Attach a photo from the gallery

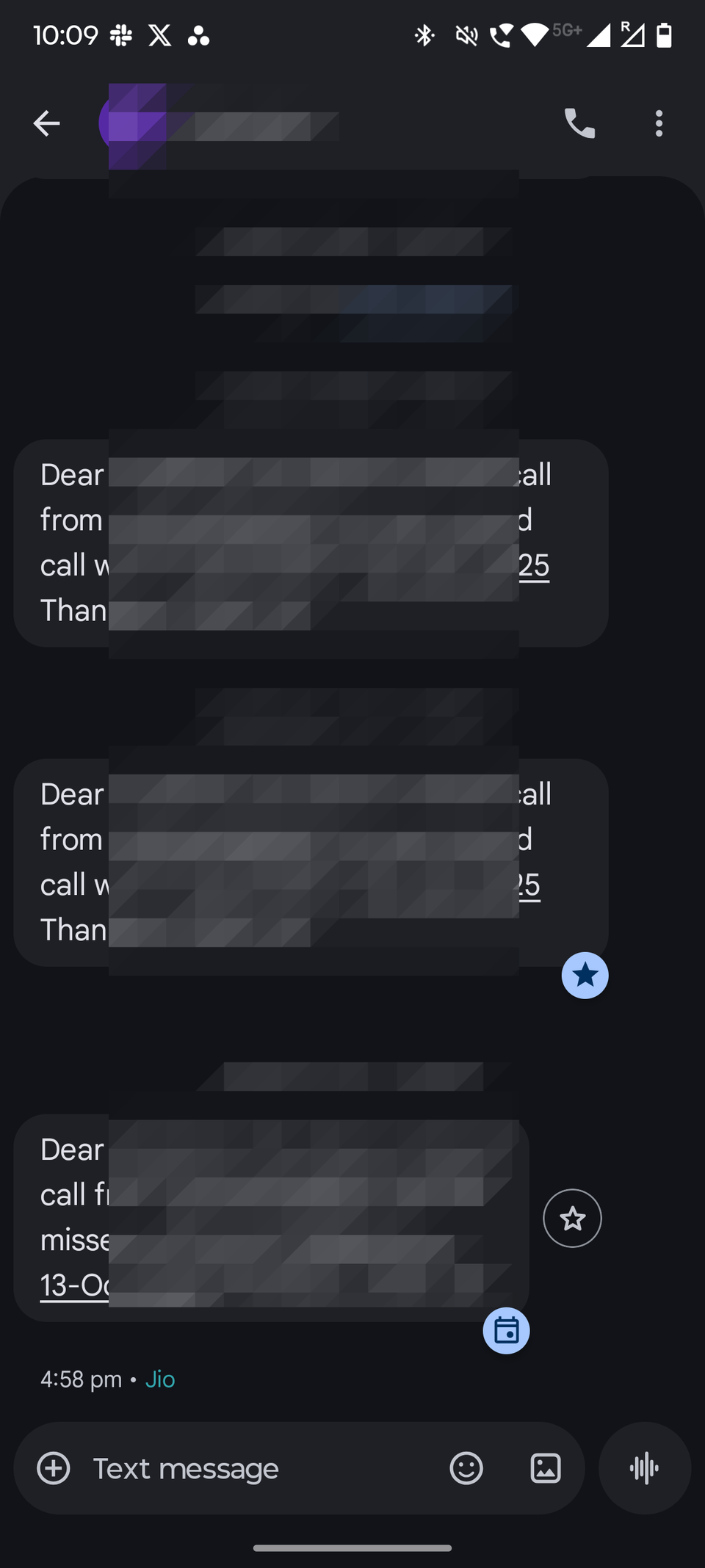546,1469
